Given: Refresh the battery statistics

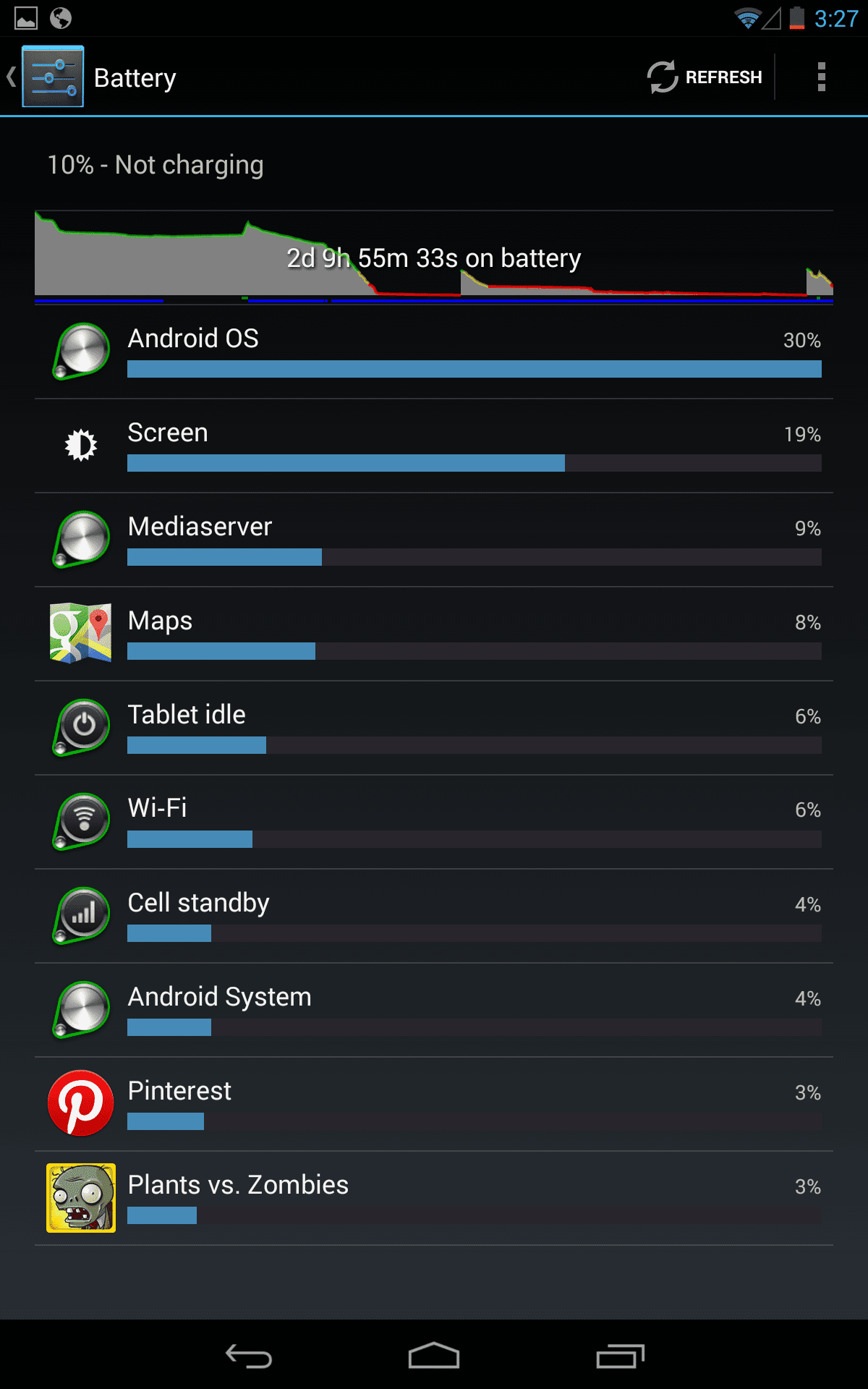Looking at the screenshot, I should tap(705, 77).
